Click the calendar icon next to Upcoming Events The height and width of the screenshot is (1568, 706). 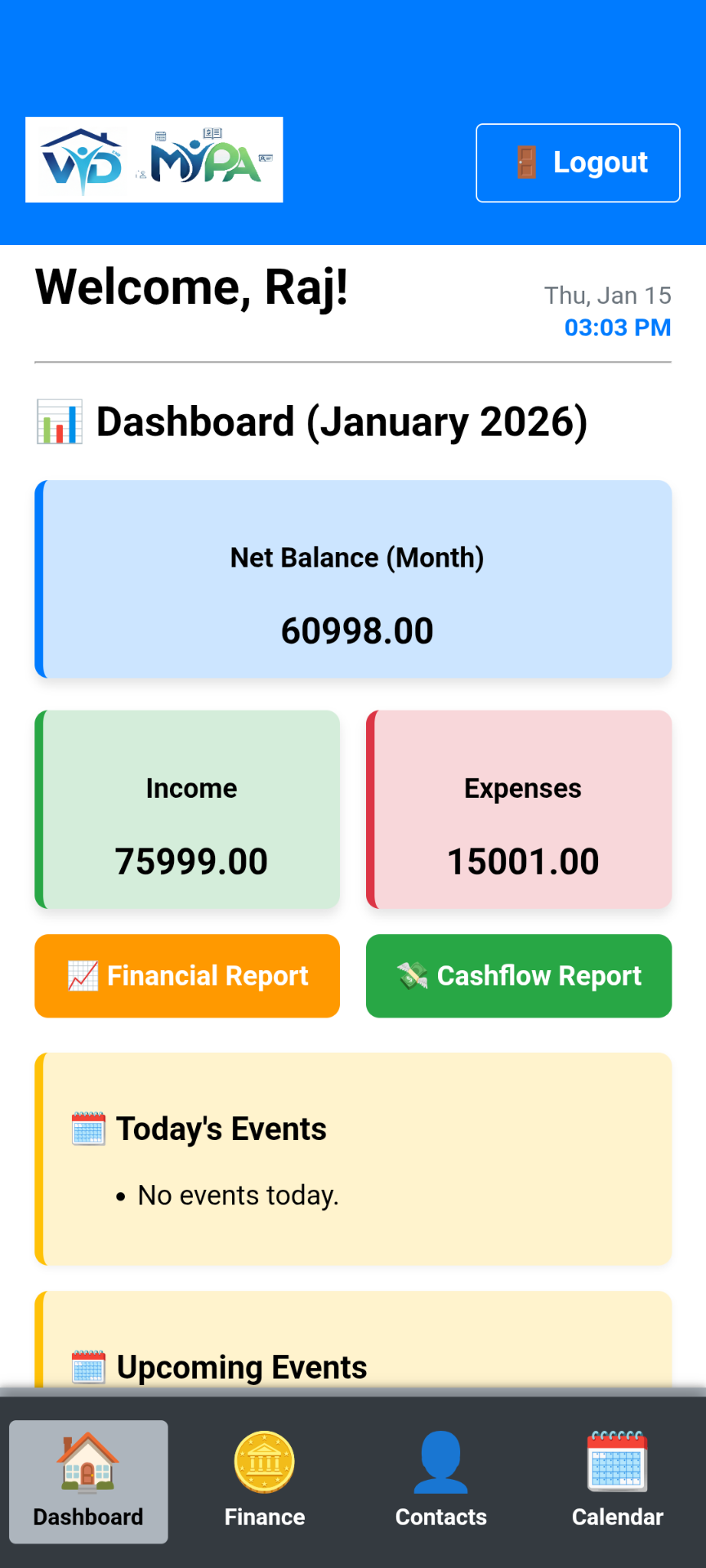[x=90, y=1365]
